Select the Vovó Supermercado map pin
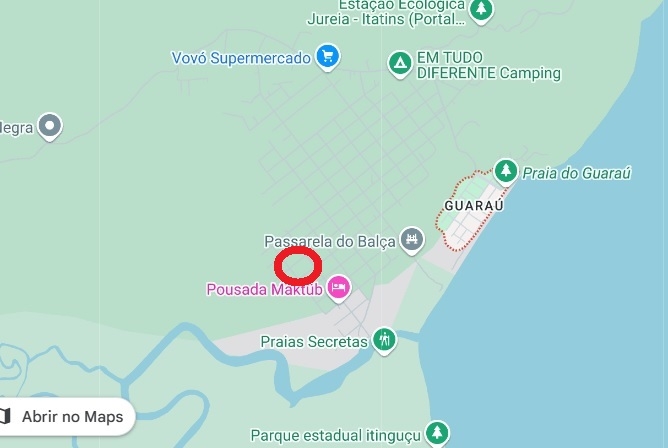The image size is (668, 448). pos(327,57)
